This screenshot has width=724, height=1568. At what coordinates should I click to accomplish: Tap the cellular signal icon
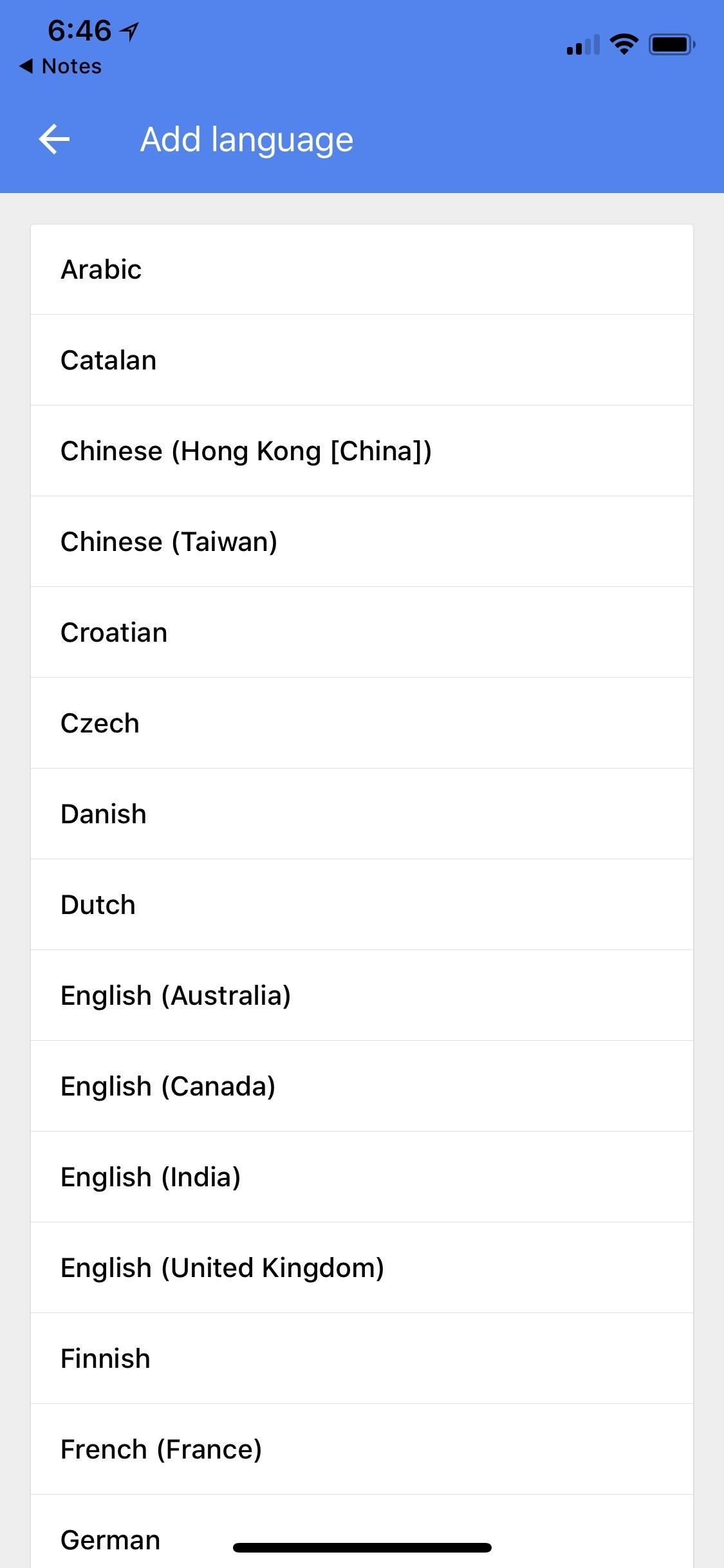[582, 44]
